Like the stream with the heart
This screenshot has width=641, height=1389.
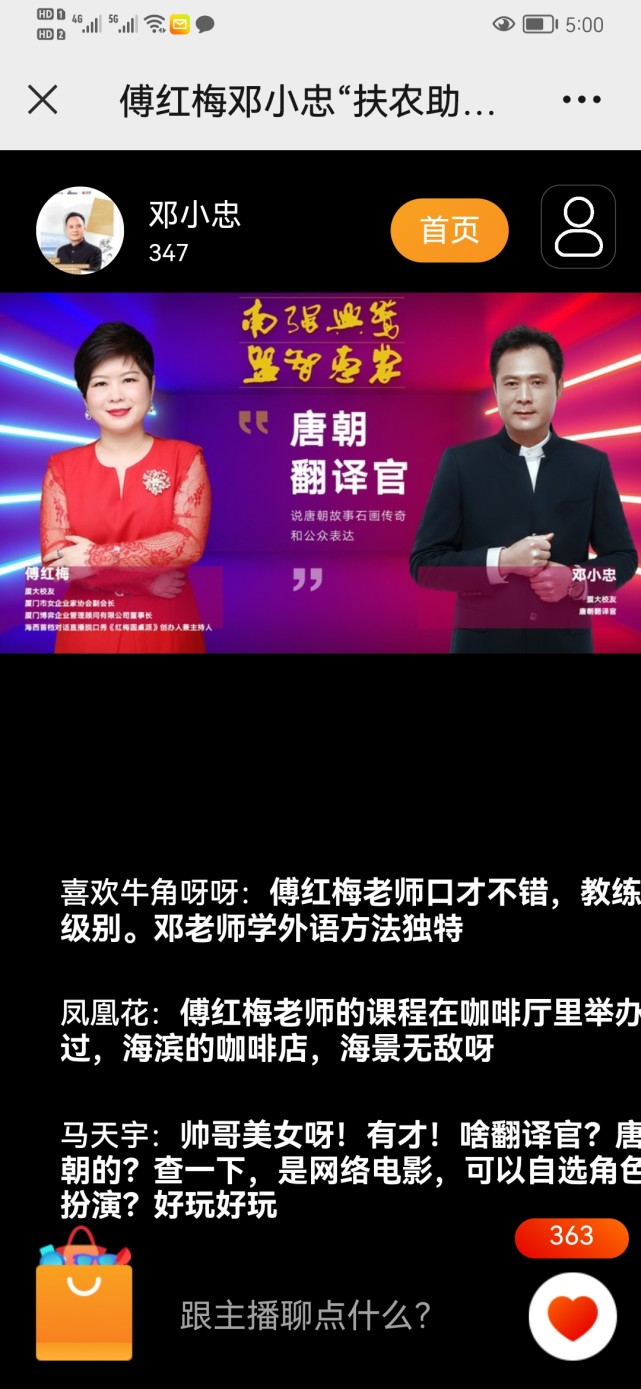pos(573,1316)
